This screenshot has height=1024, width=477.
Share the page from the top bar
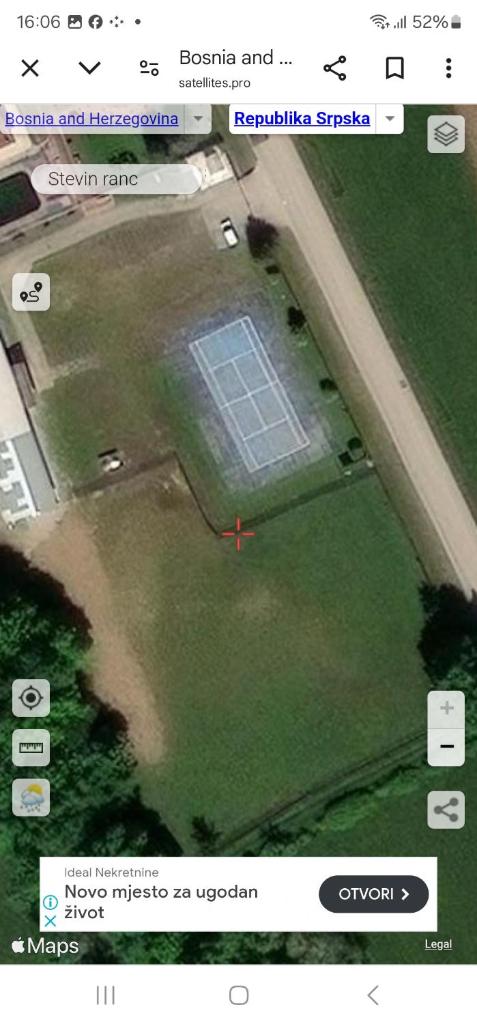click(x=335, y=68)
